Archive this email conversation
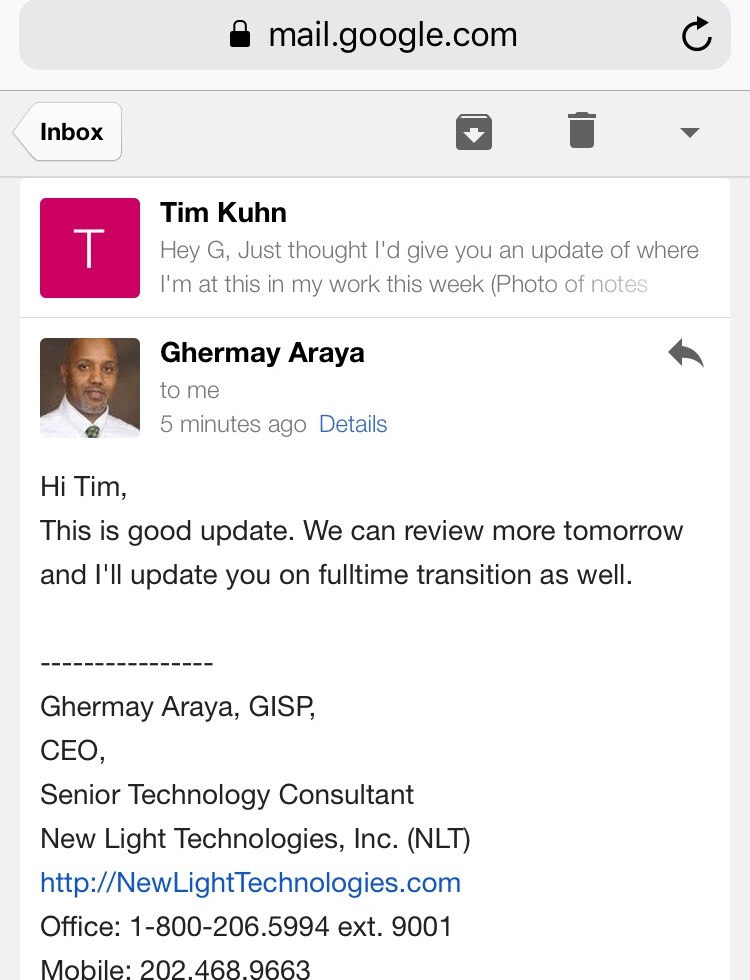Image resolution: width=750 pixels, height=980 pixels. coord(474,132)
